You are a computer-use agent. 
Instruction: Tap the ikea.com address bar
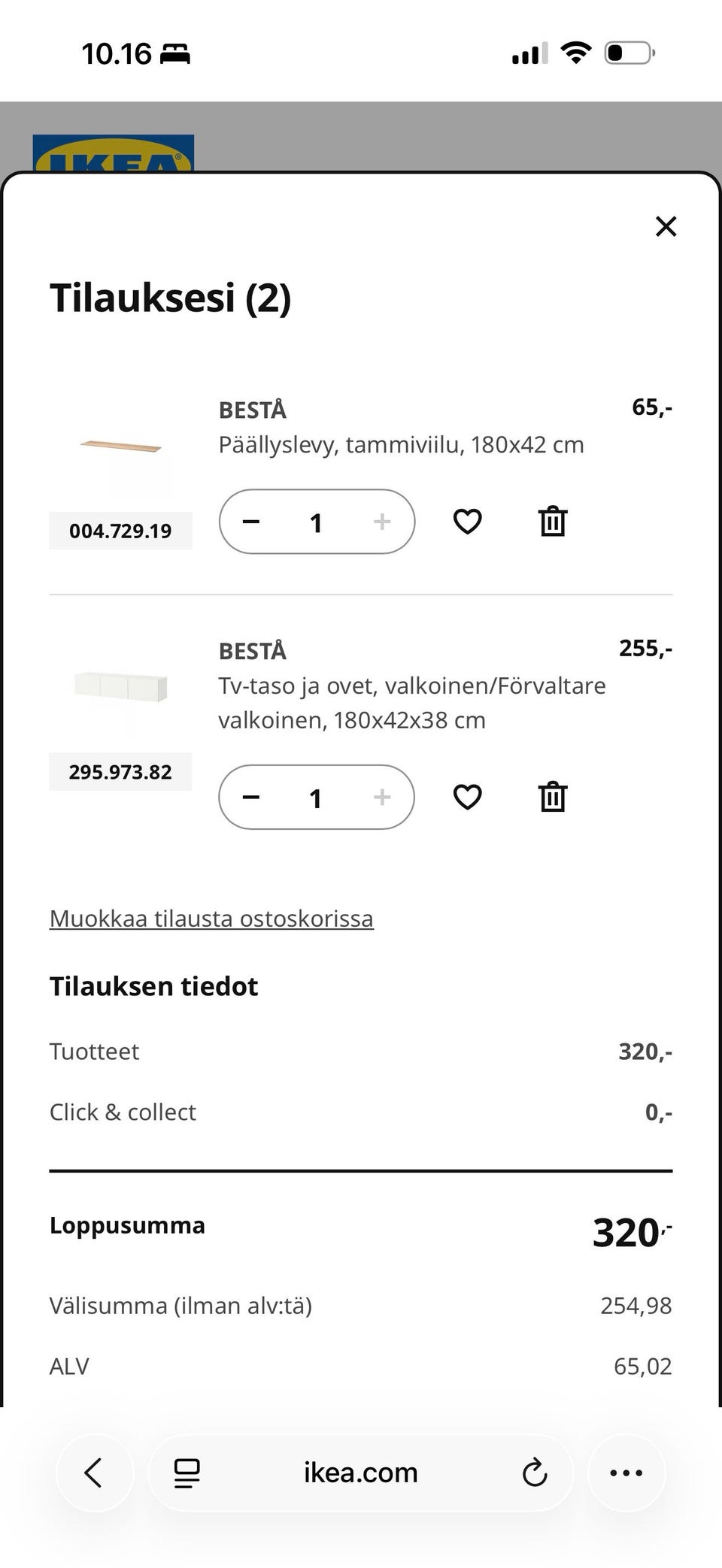pos(360,1472)
